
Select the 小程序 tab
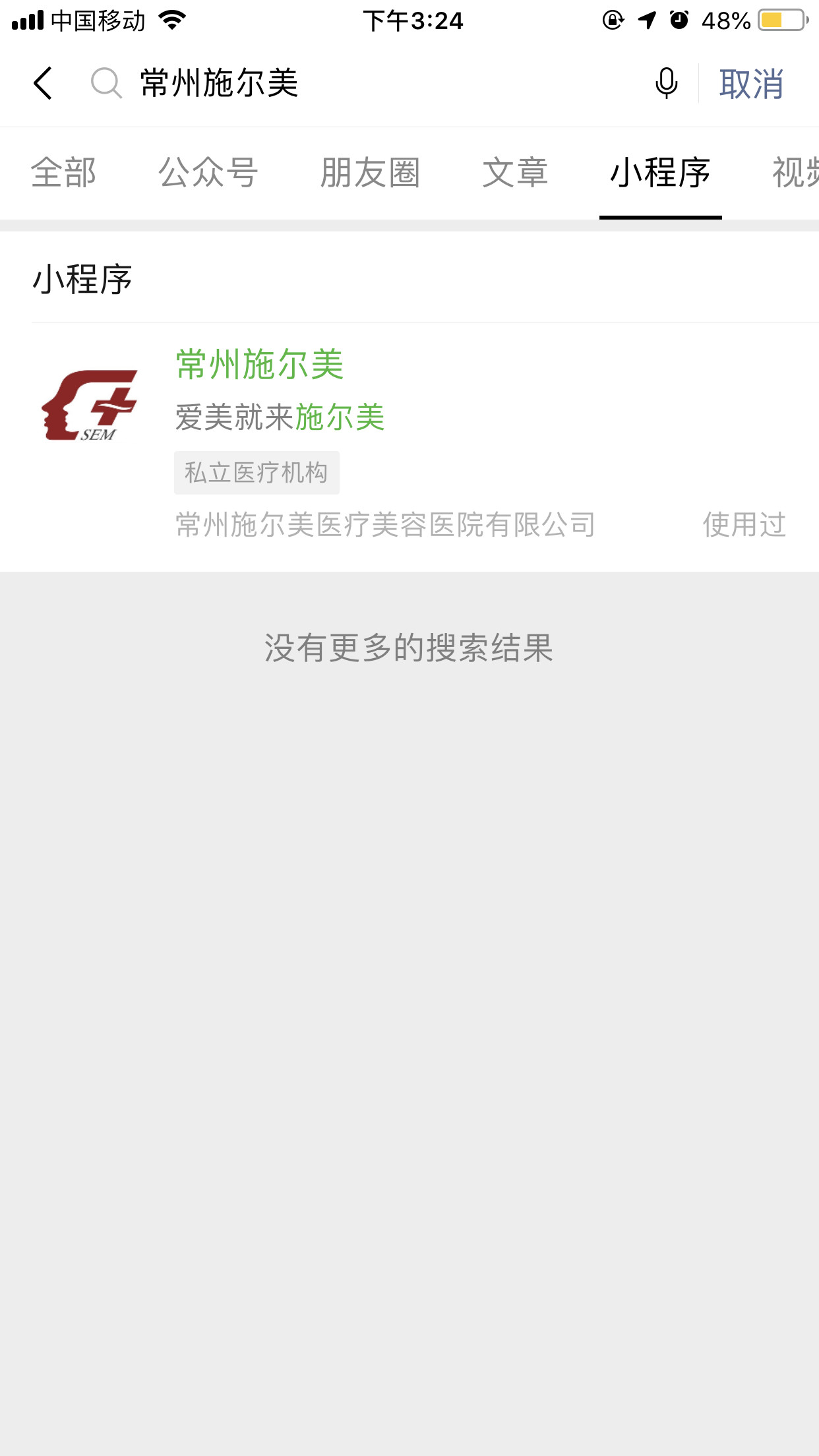[660, 173]
